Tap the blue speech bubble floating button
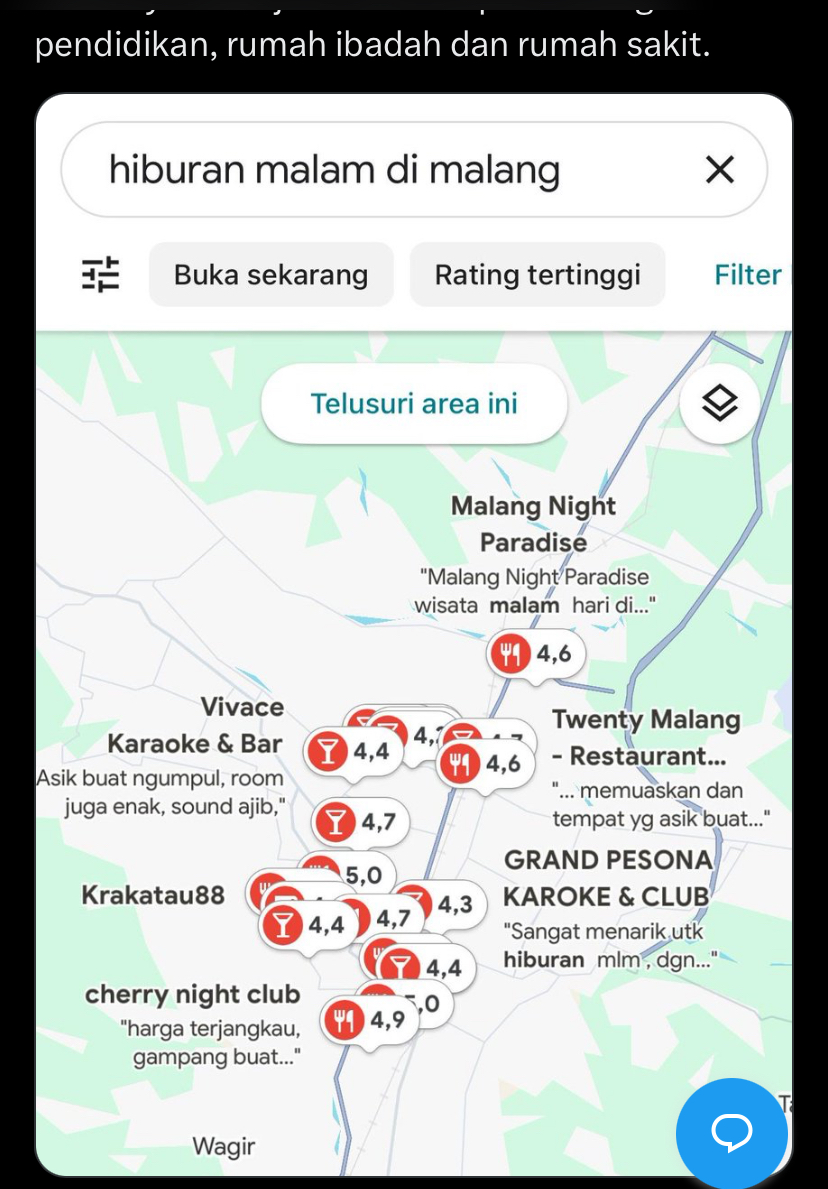Viewport: 828px width, 1189px height. point(732,1132)
